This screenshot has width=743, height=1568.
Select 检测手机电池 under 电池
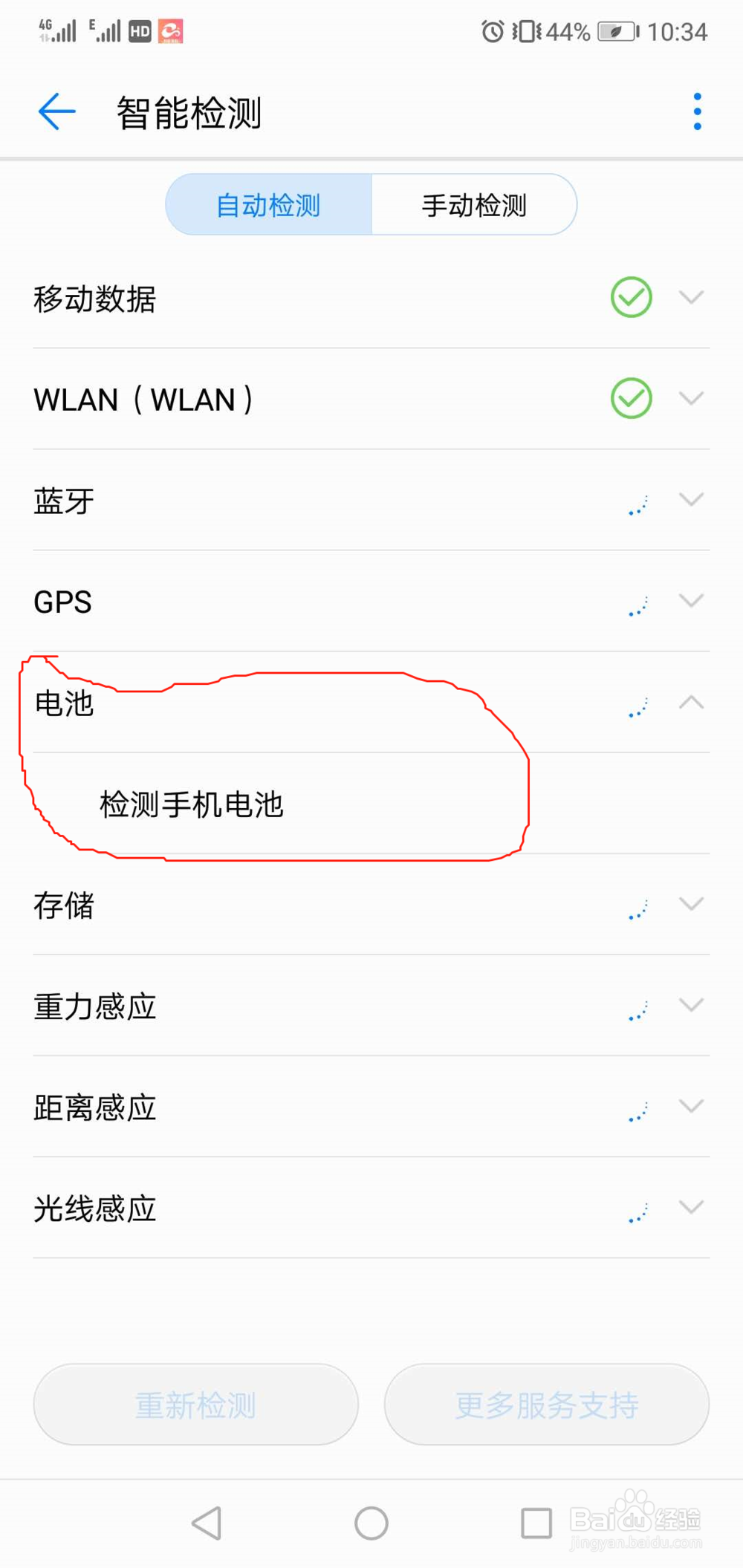[x=192, y=804]
